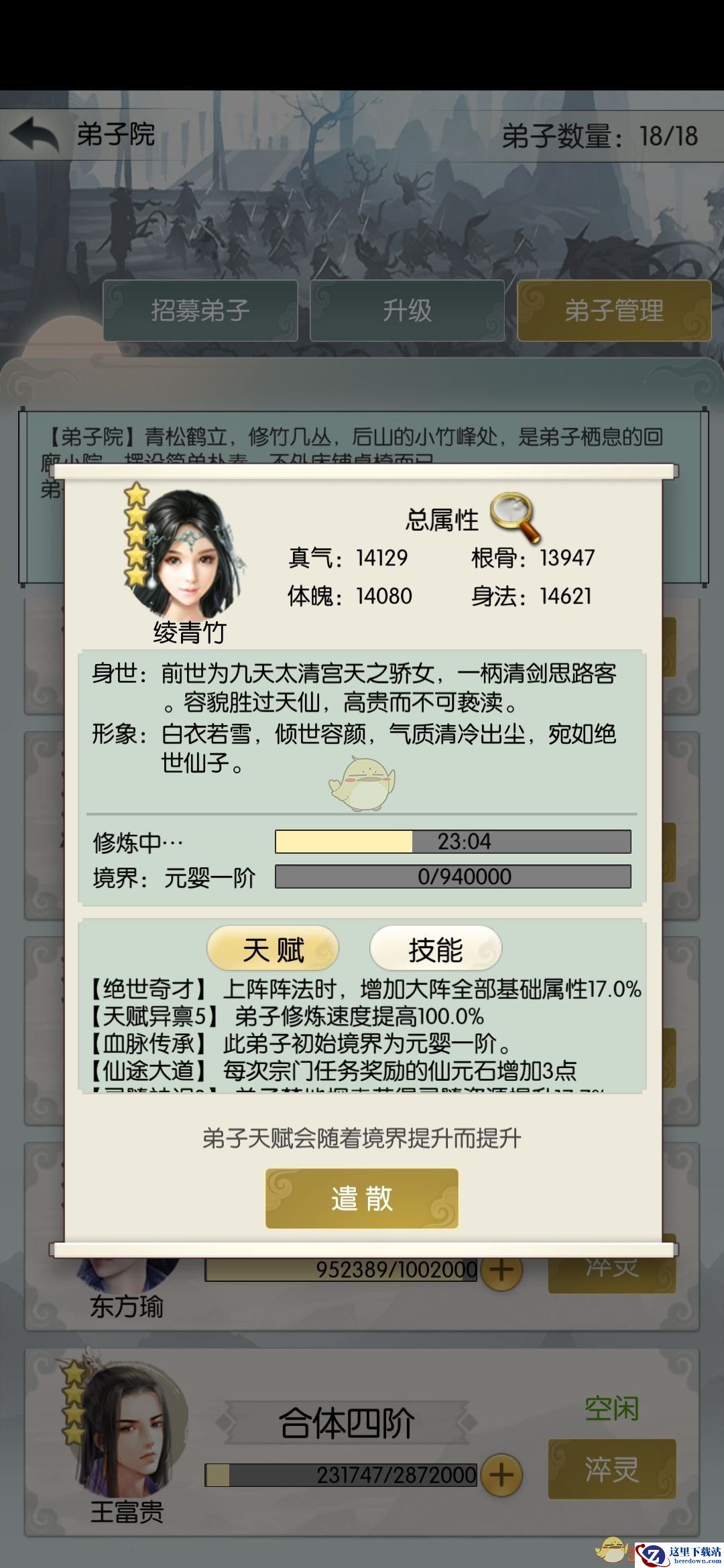
Task: Open 弟子管理 button
Action: [x=613, y=311]
